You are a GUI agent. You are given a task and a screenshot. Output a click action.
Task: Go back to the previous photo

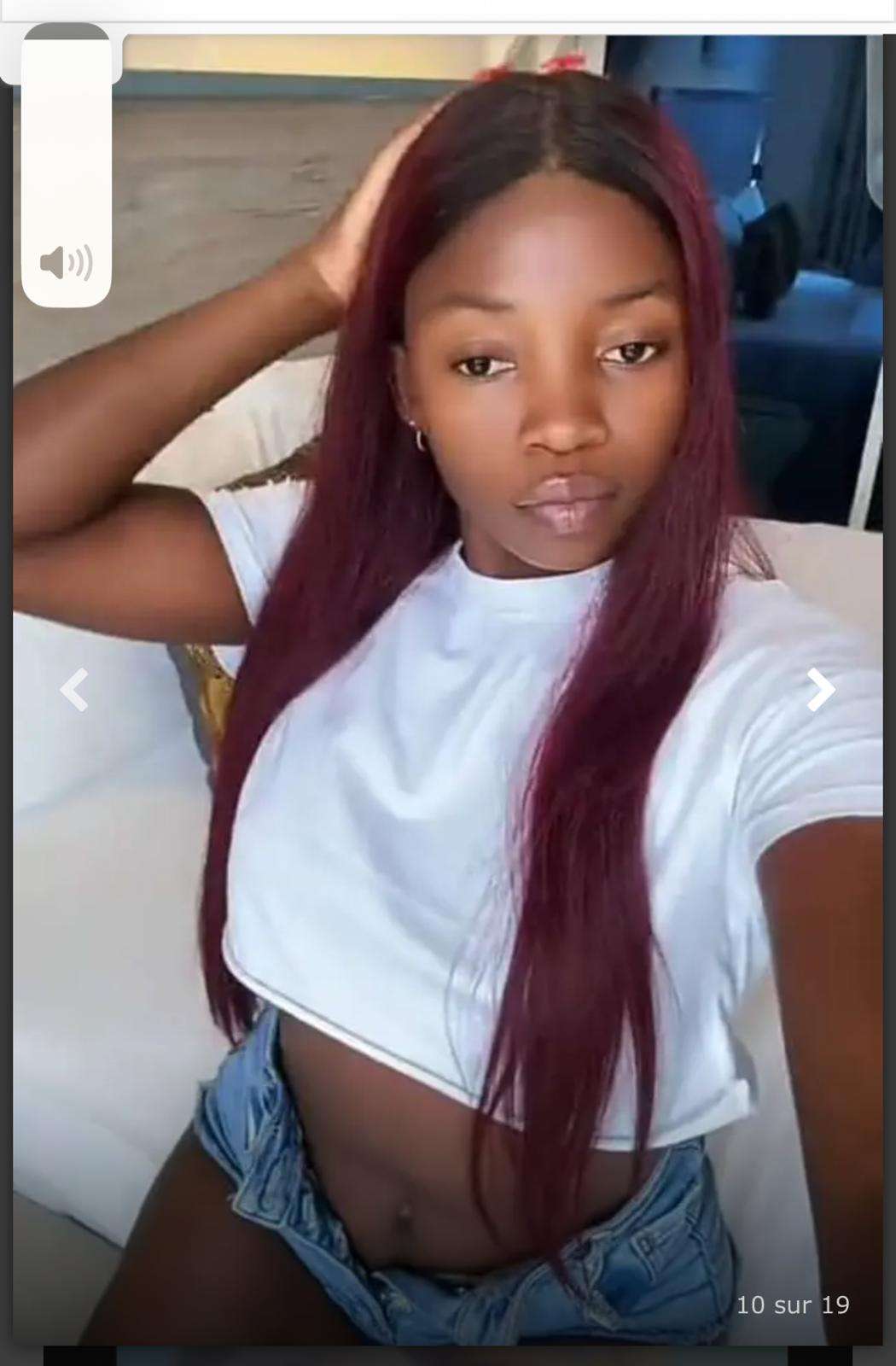point(74,690)
